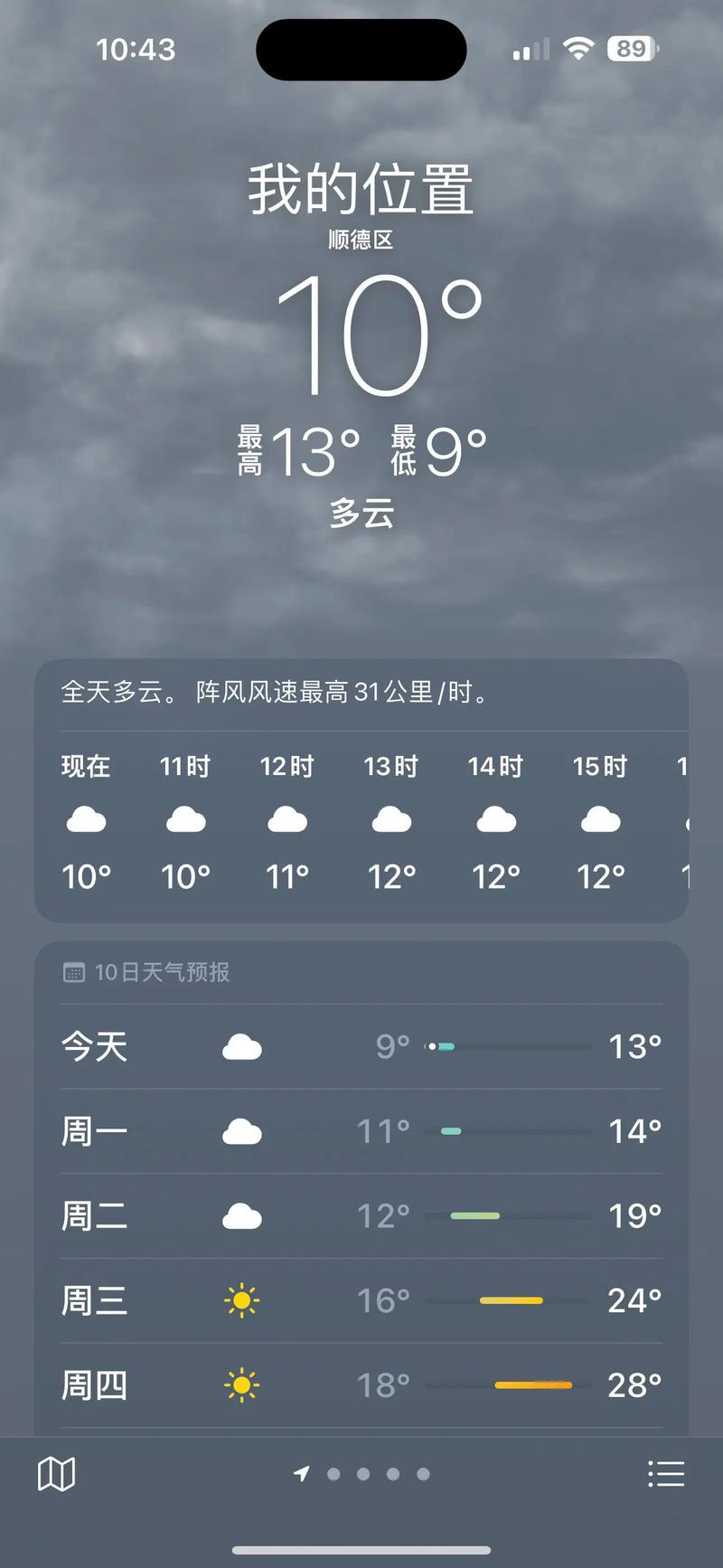The width and height of the screenshot is (723, 1568).
Task: Open the cities list icon
Action: [x=667, y=1473]
